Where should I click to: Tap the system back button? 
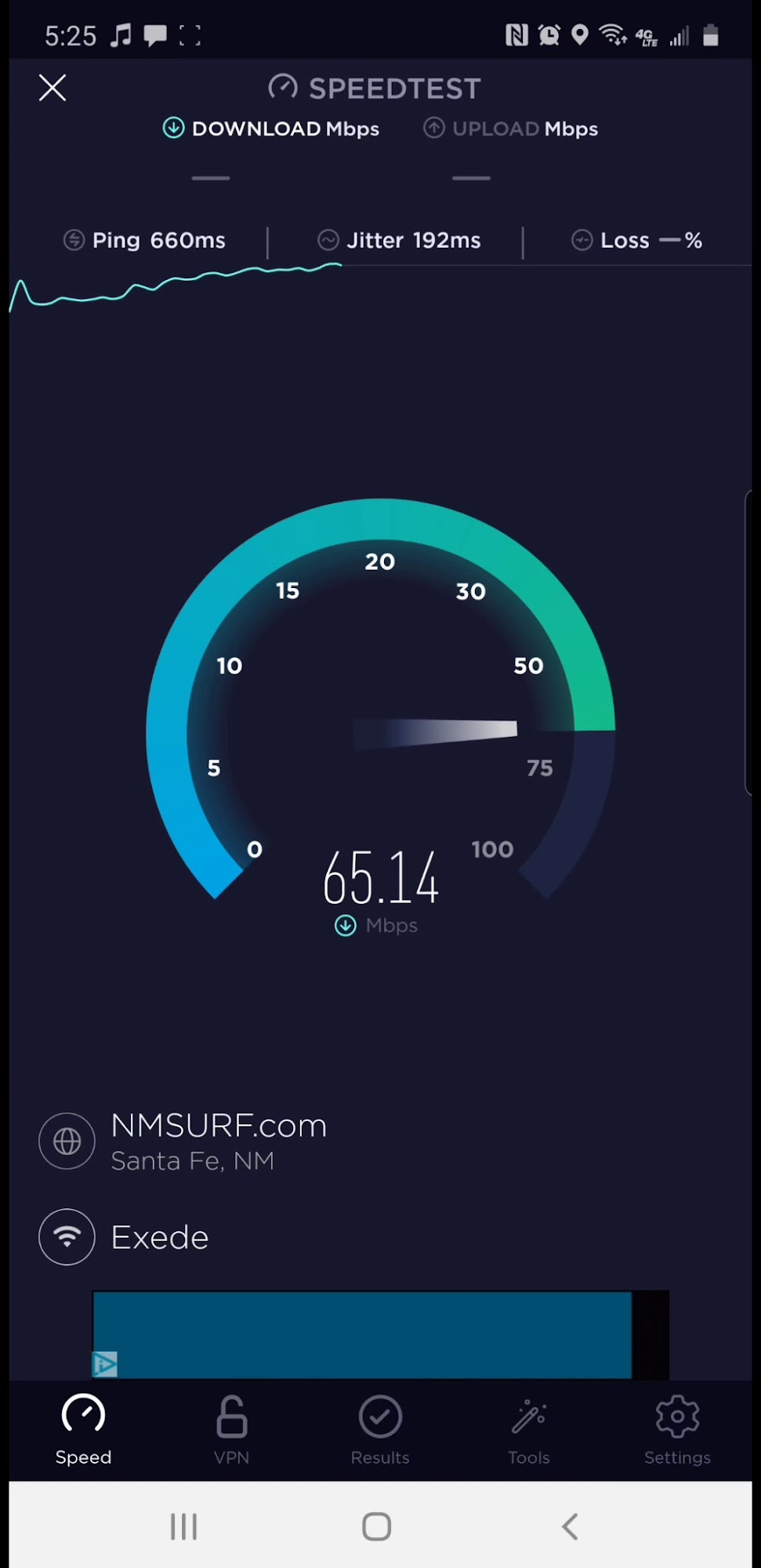tap(571, 1526)
